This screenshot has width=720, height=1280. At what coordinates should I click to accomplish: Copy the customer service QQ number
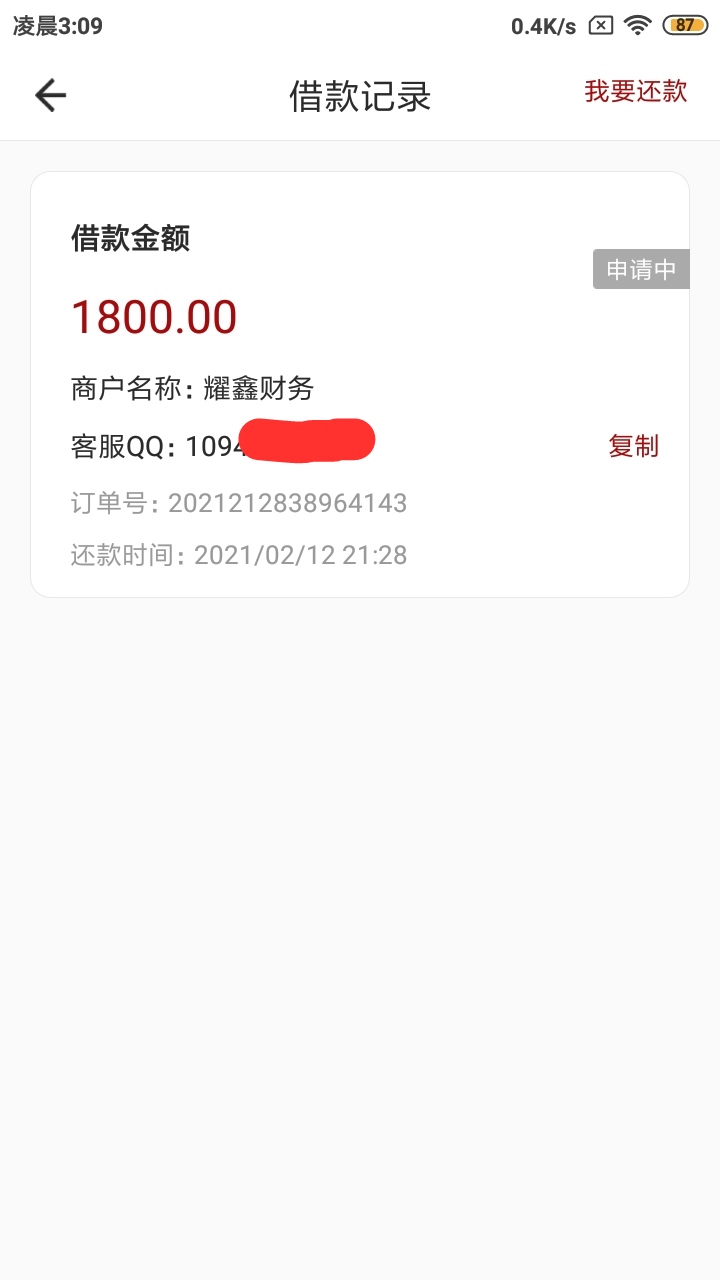(x=633, y=446)
